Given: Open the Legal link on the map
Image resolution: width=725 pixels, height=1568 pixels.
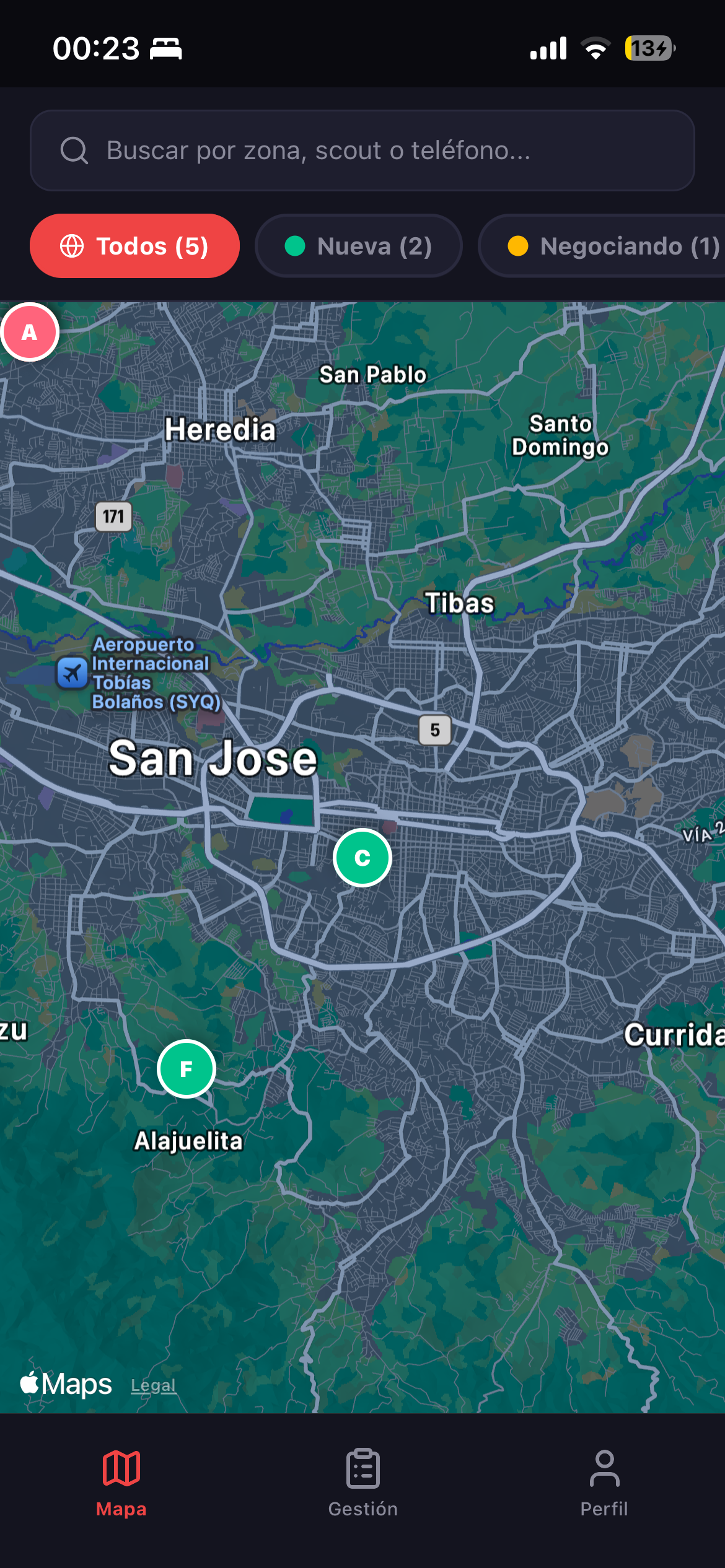Looking at the screenshot, I should pyautogui.click(x=153, y=1385).
